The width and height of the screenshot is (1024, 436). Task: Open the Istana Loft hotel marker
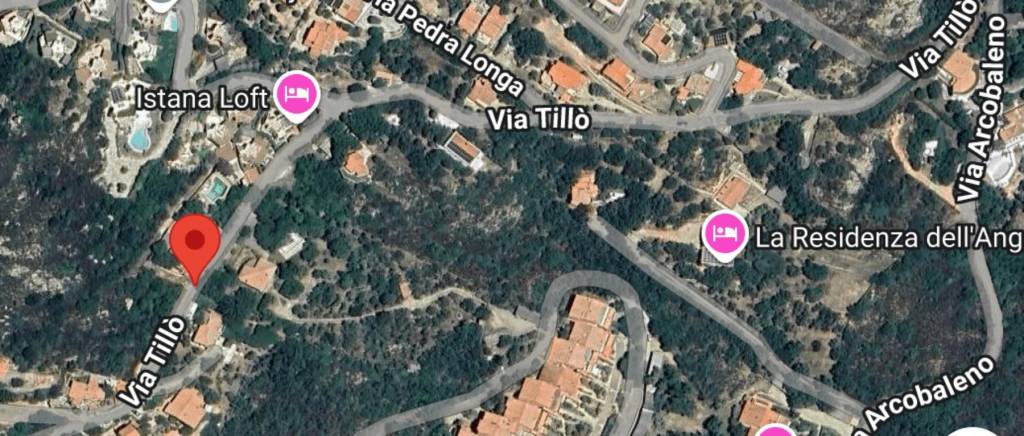[296, 94]
